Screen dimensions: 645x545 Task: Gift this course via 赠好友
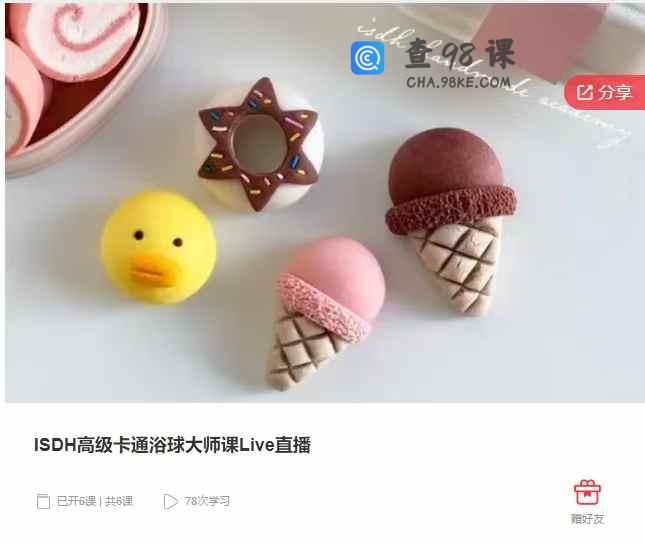587,500
